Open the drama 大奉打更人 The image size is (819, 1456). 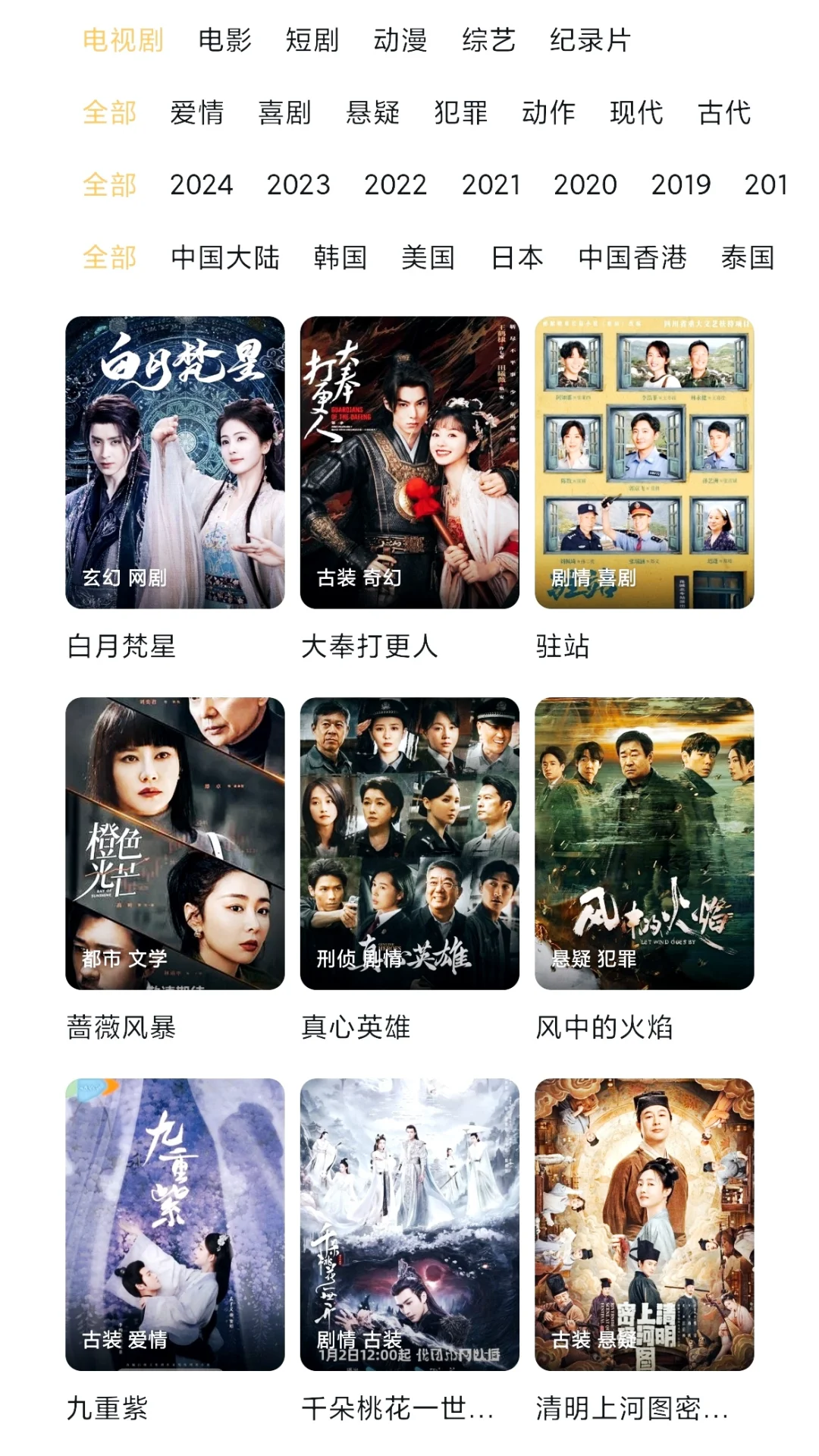click(409, 462)
